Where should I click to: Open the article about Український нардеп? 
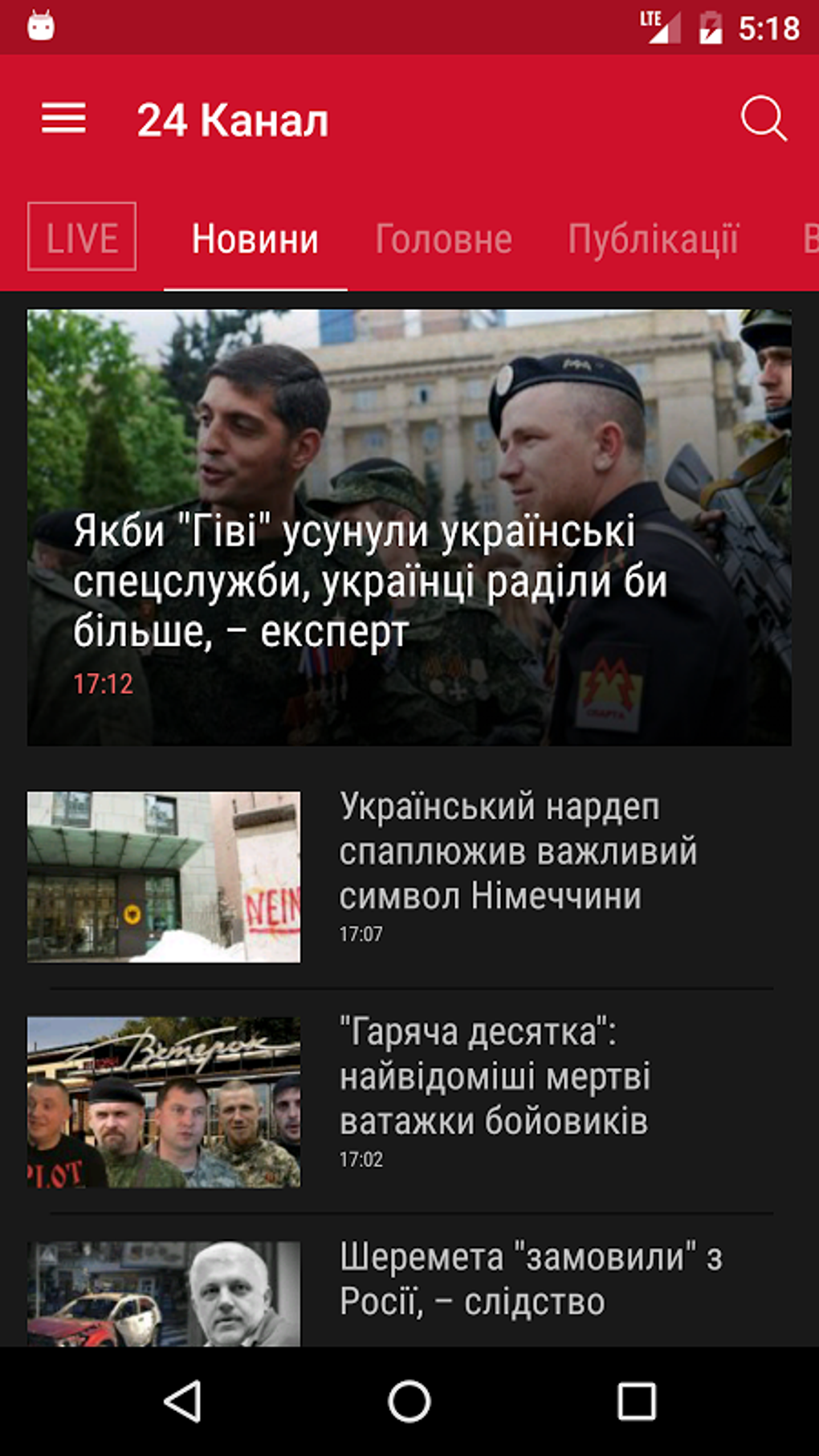click(x=409, y=877)
